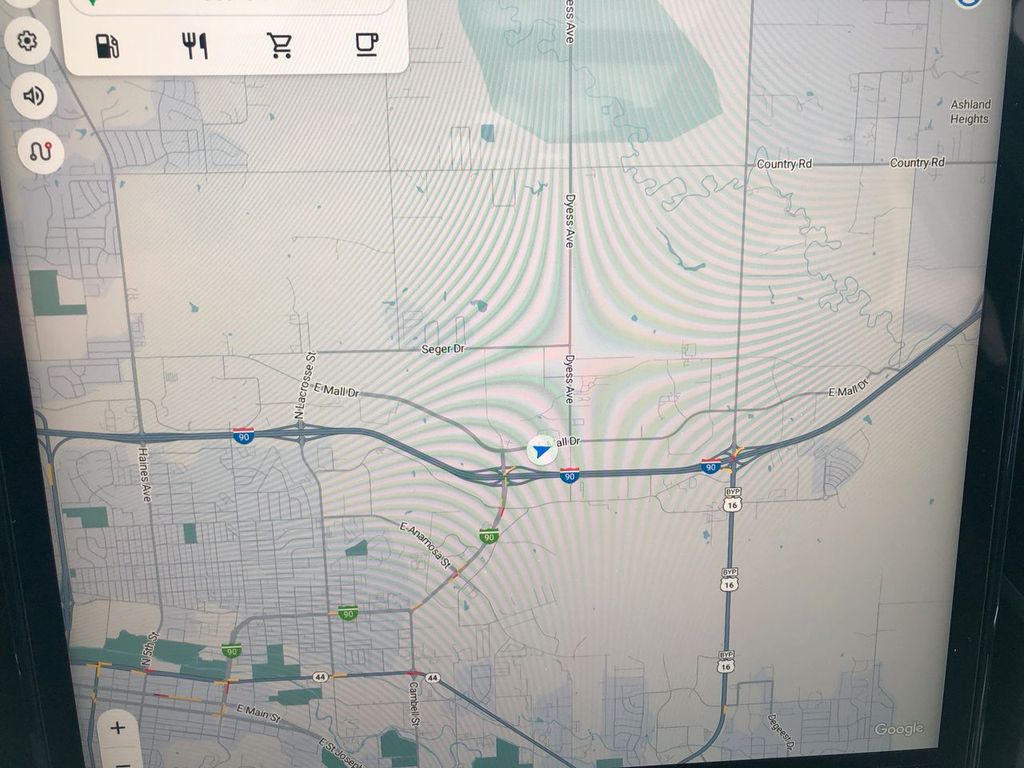The image size is (1024, 768).
Task: Search for grocery stores nearby
Action: pyautogui.click(x=280, y=45)
